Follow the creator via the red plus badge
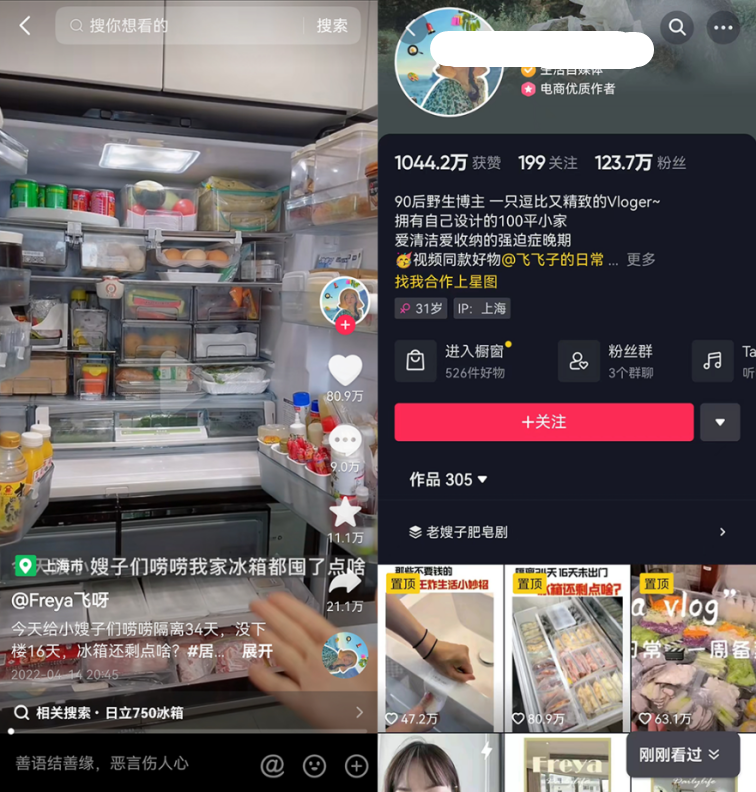 [345, 325]
